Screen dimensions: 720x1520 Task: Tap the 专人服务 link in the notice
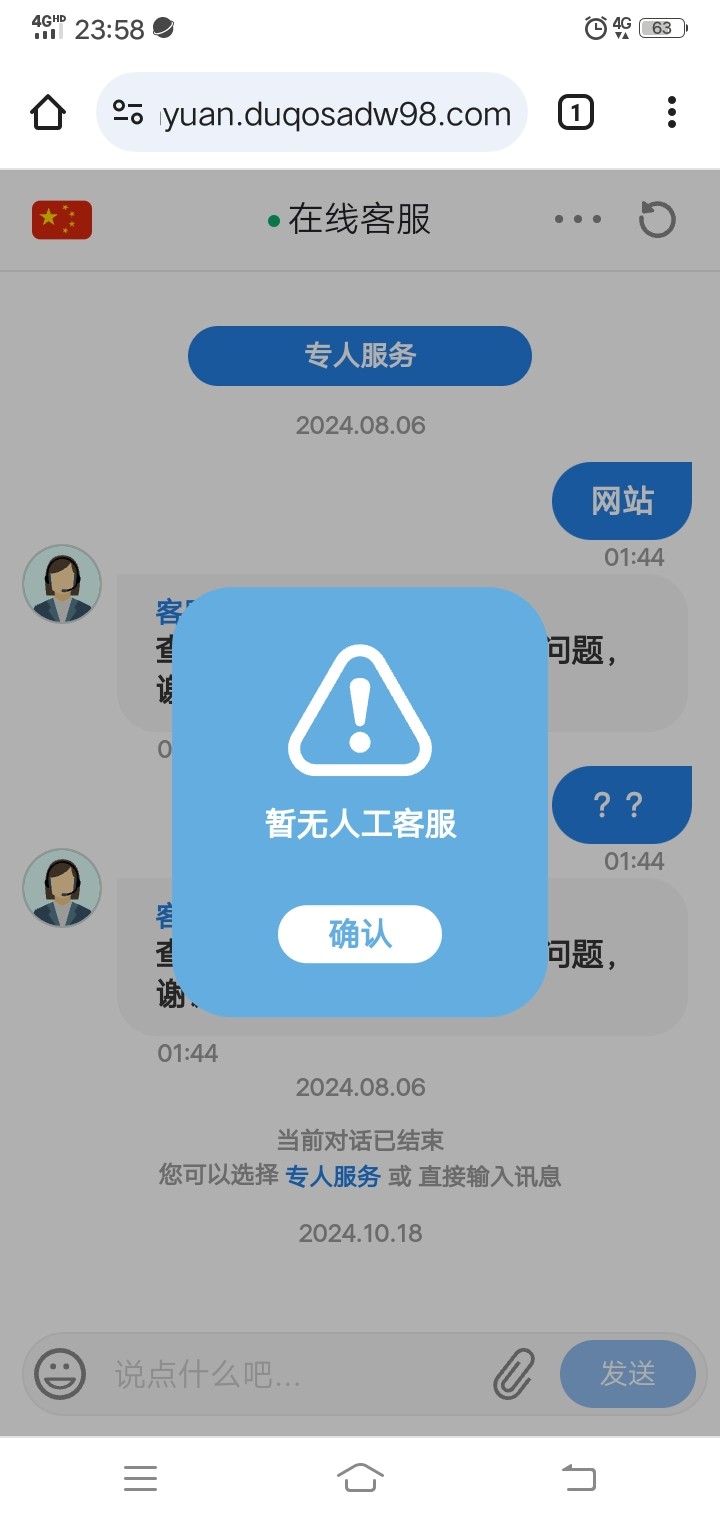click(x=333, y=1175)
